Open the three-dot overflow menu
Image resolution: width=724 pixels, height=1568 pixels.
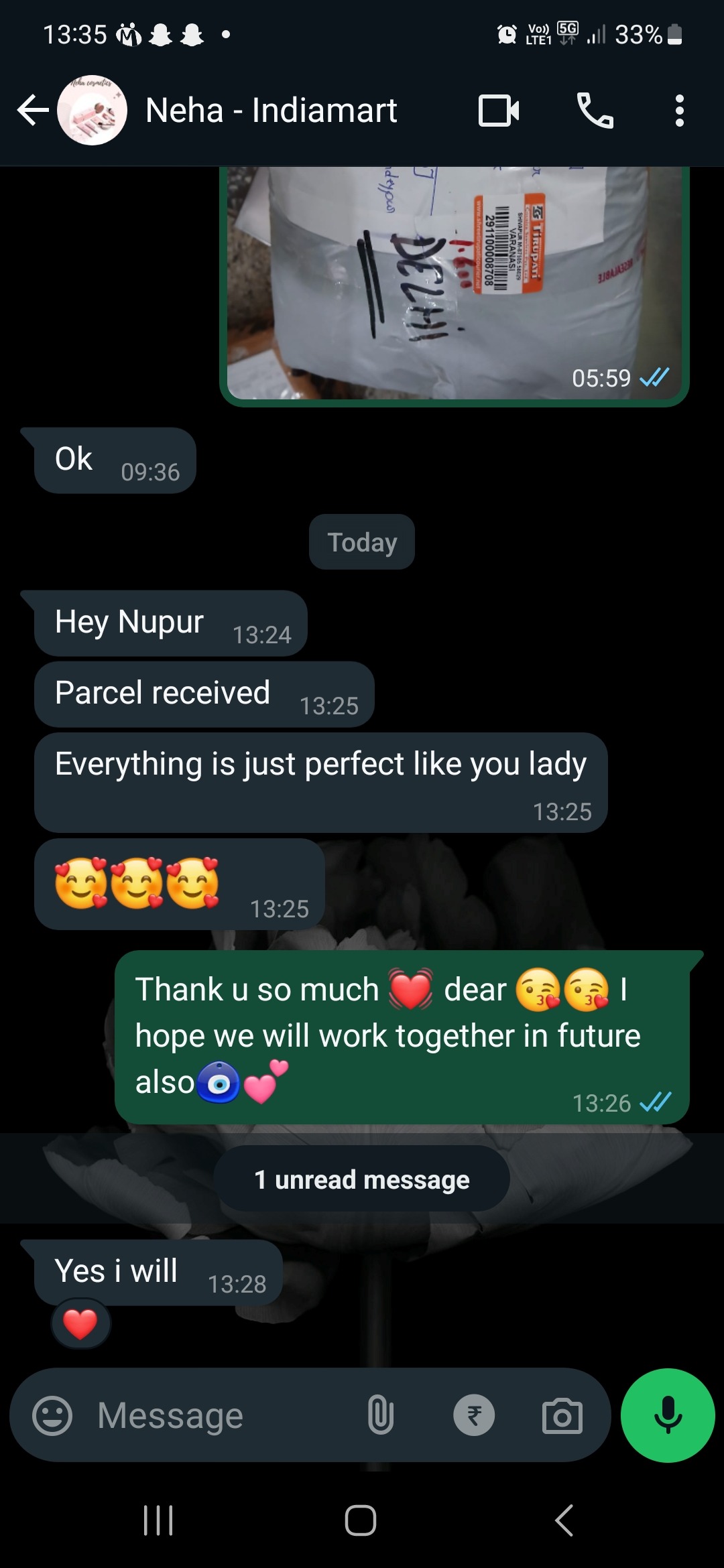pyautogui.click(x=679, y=111)
